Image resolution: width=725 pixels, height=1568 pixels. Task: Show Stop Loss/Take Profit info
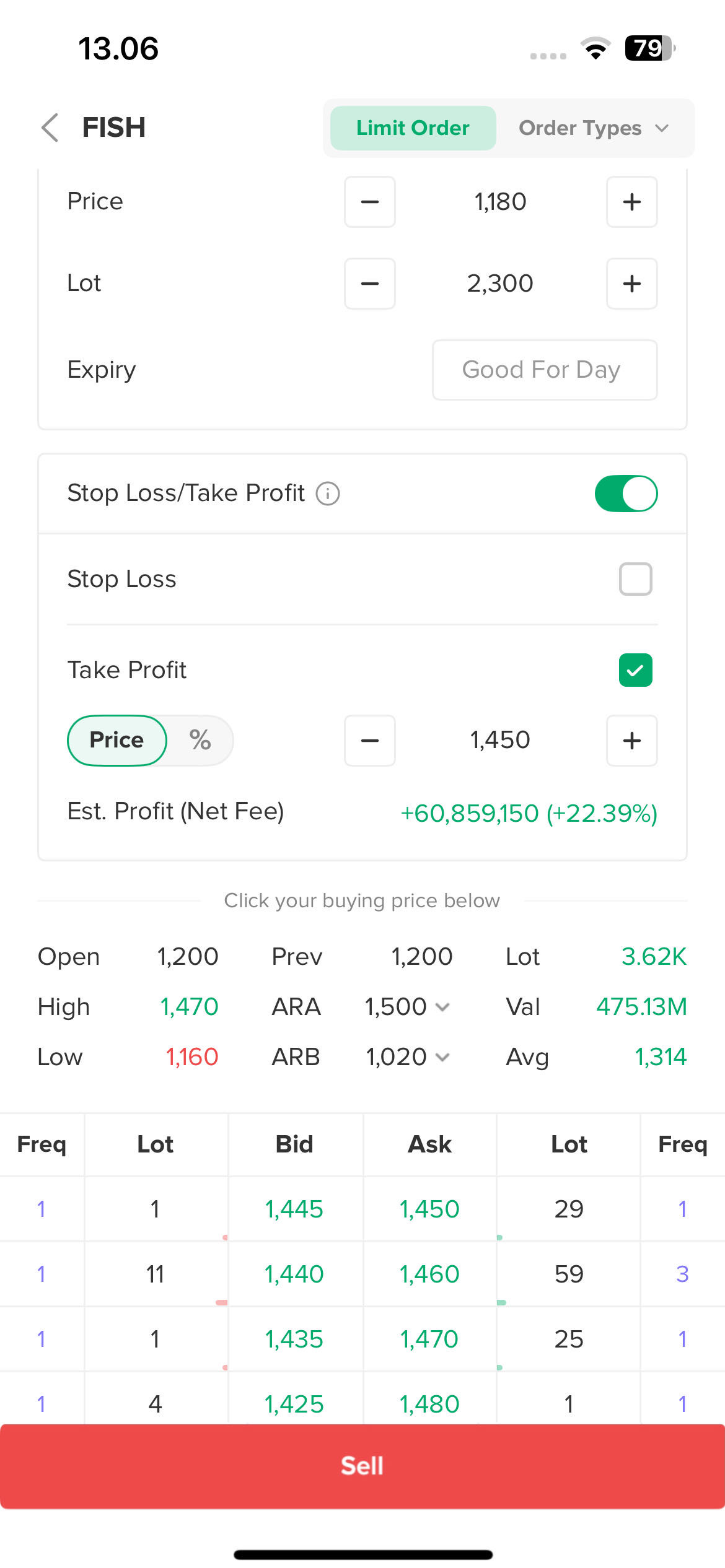tap(328, 494)
